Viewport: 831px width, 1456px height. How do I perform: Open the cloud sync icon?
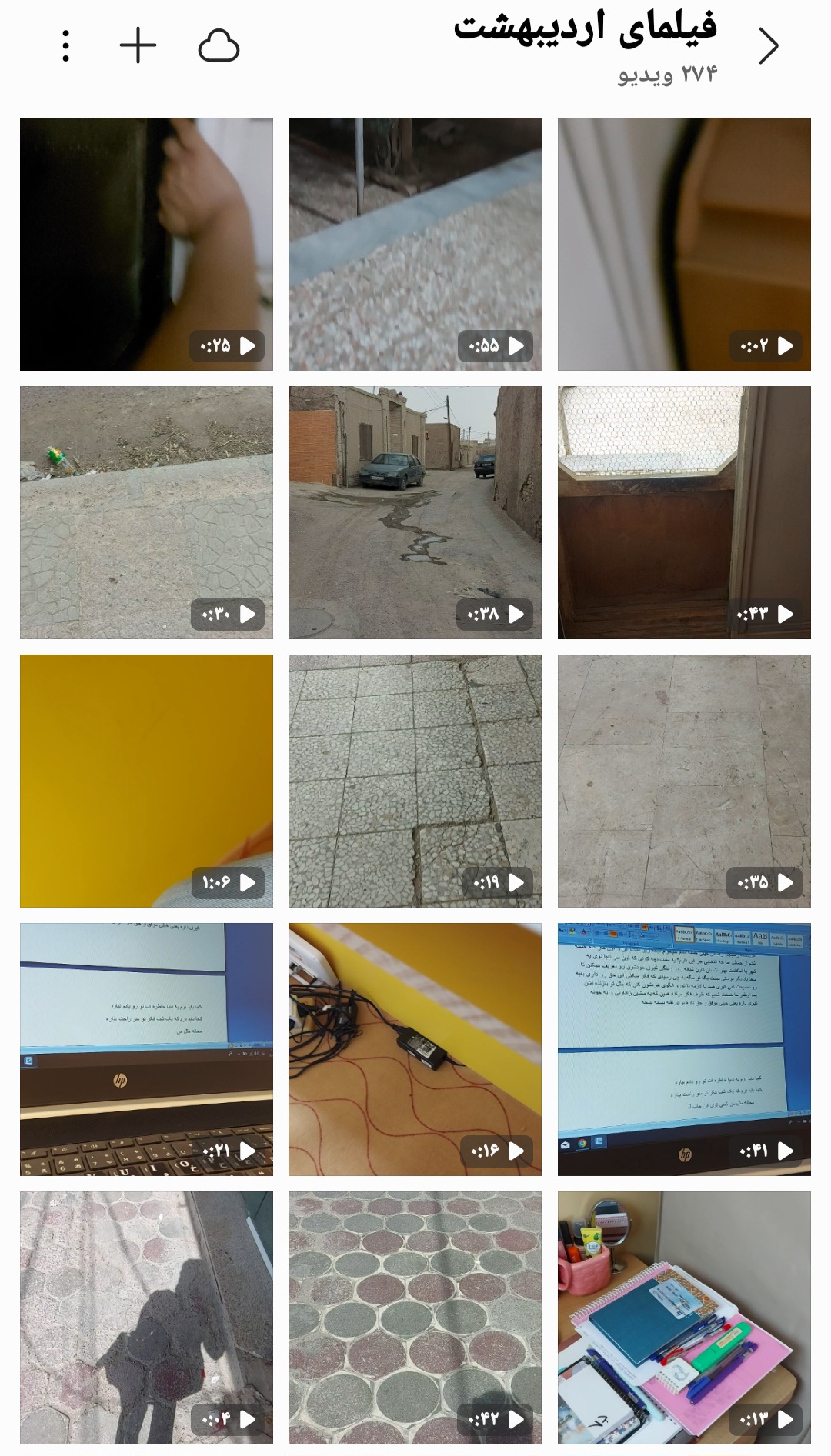click(x=219, y=46)
